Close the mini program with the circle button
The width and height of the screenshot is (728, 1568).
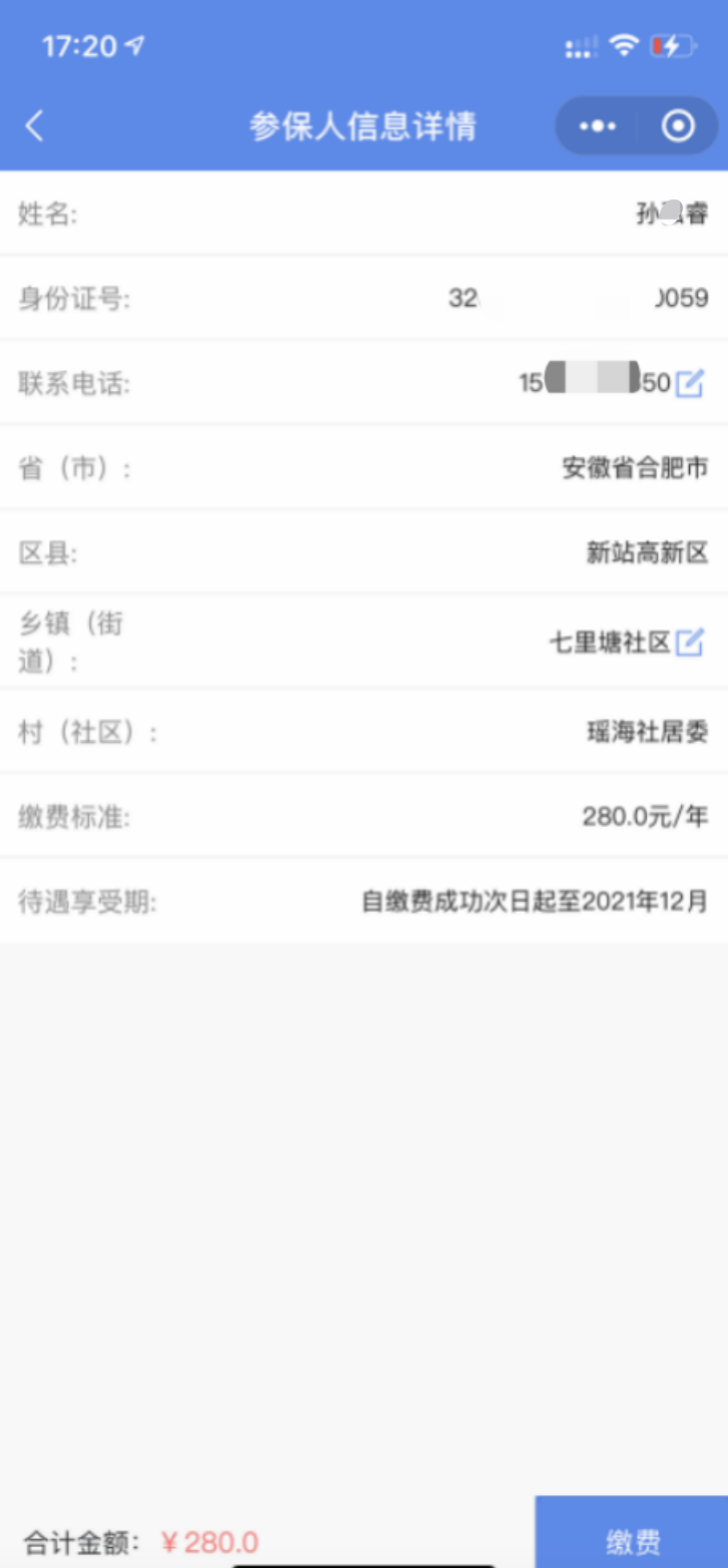click(x=678, y=127)
